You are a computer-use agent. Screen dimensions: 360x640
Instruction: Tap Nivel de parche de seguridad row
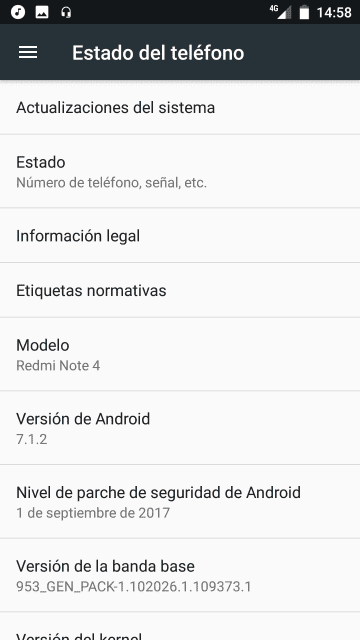point(180,501)
